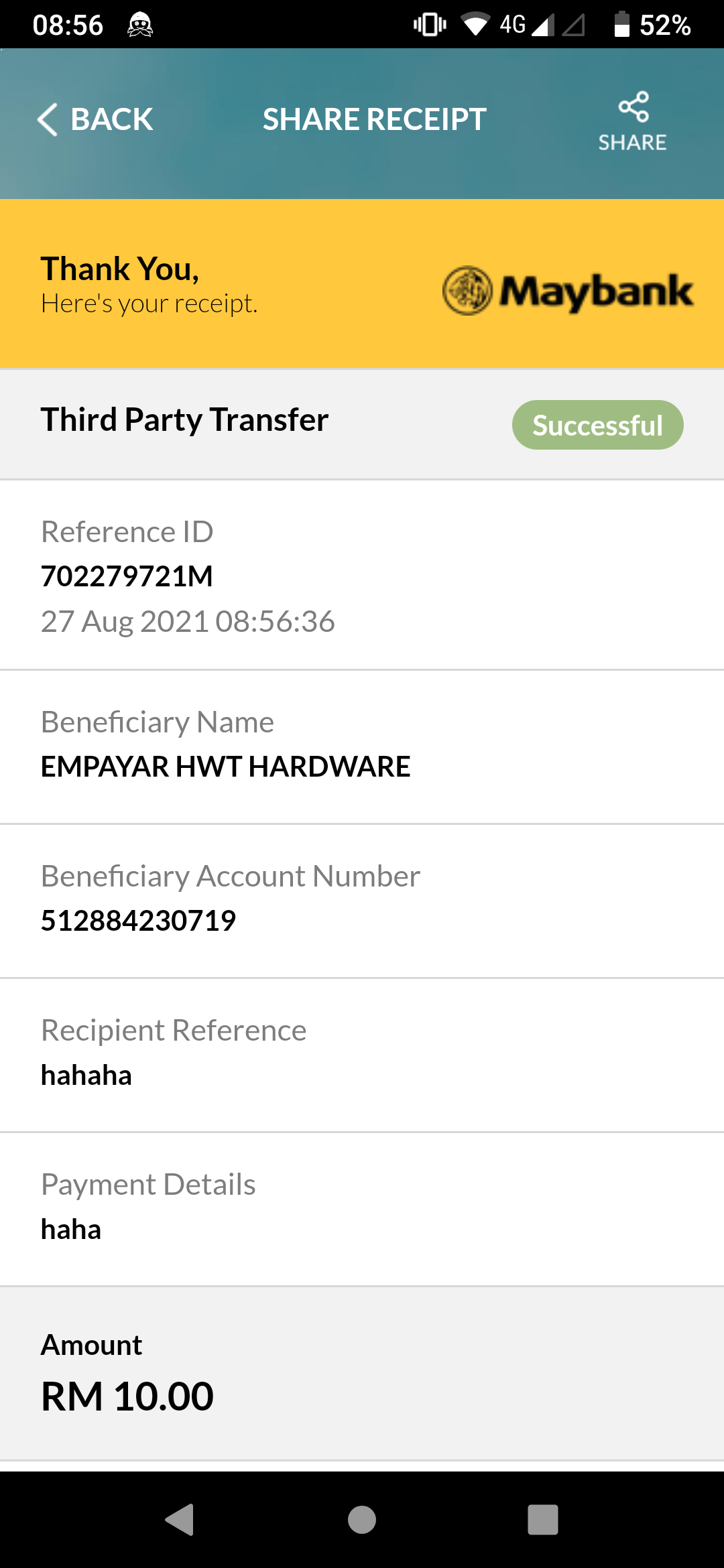Share the receipt via SHARE icon
Viewport: 724px width, 1568px height.
tap(633, 122)
